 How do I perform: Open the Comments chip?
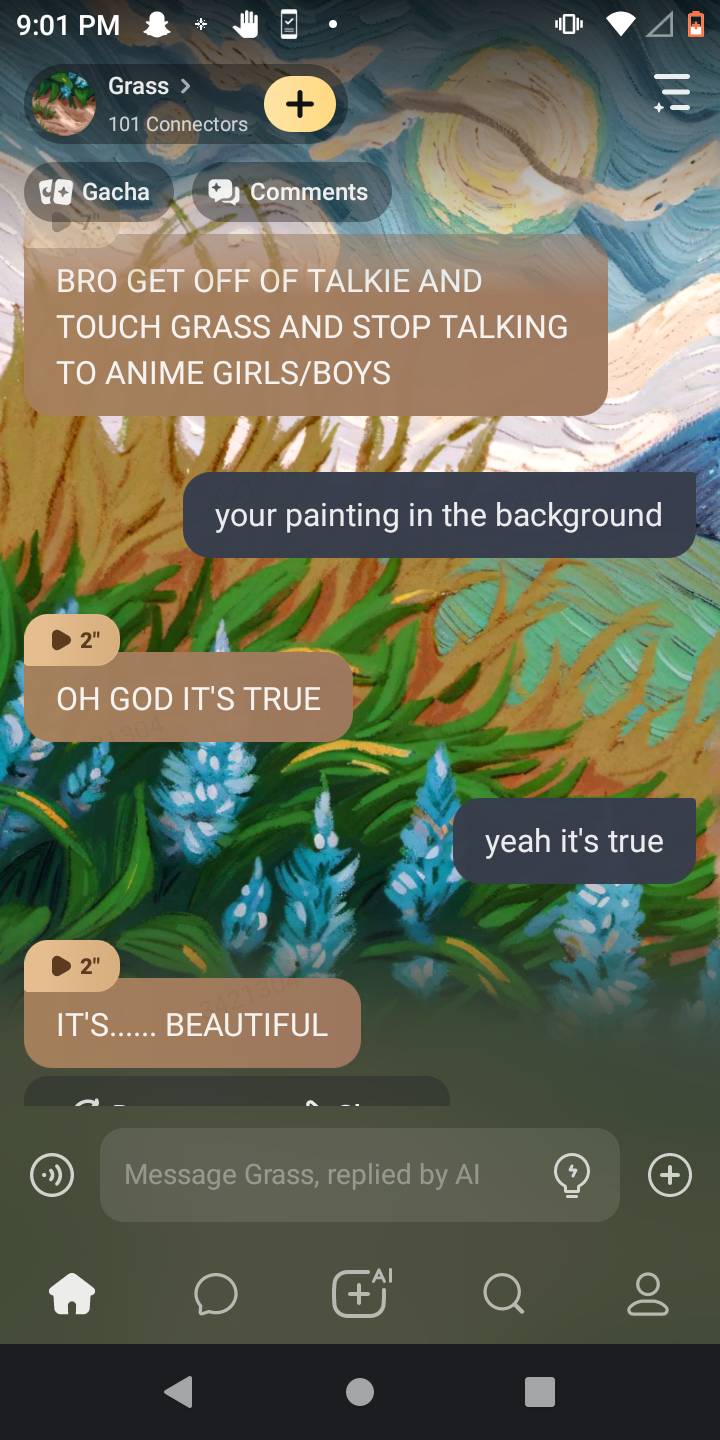coord(290,192)
